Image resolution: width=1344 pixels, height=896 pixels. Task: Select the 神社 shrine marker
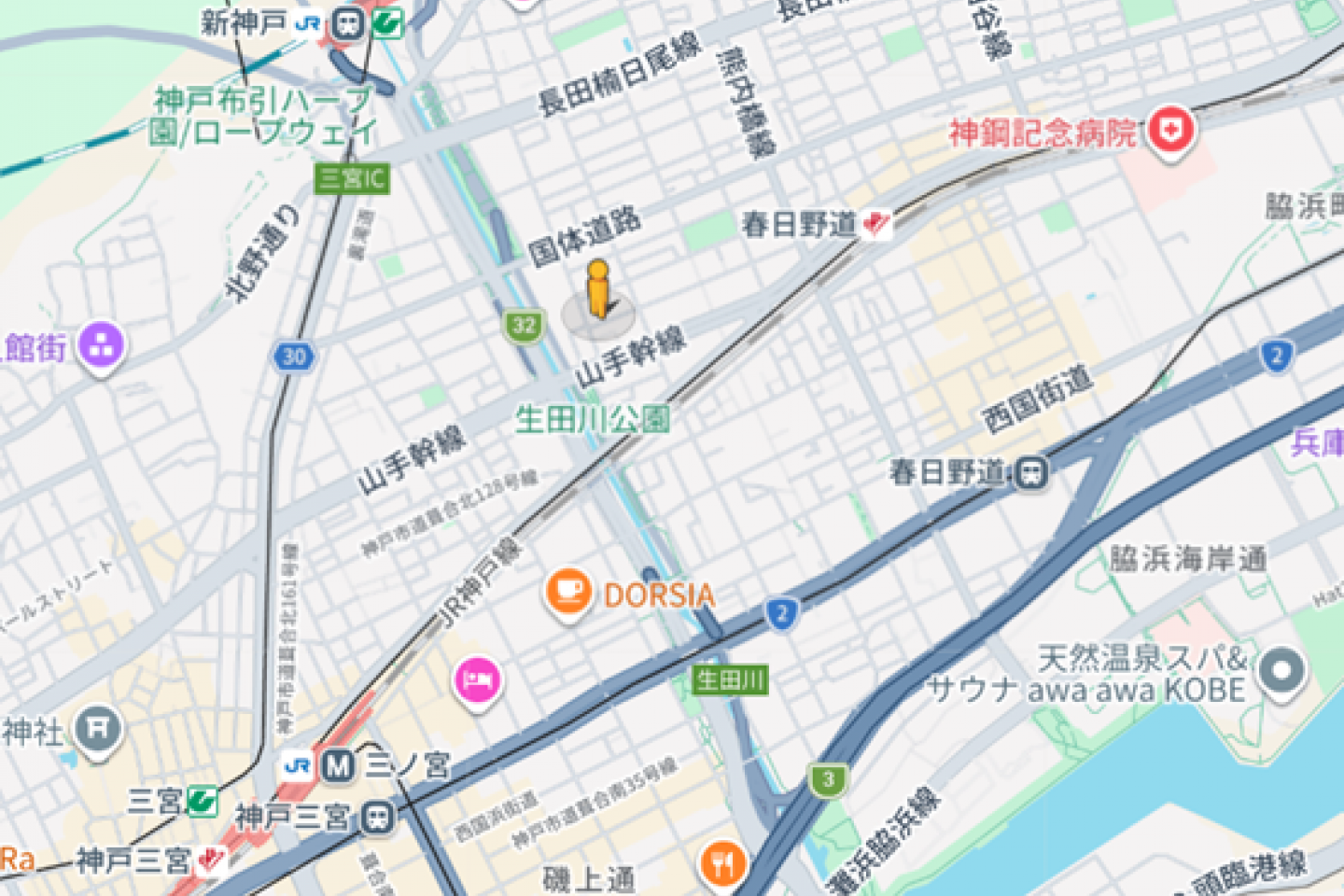tap(98, 729)
